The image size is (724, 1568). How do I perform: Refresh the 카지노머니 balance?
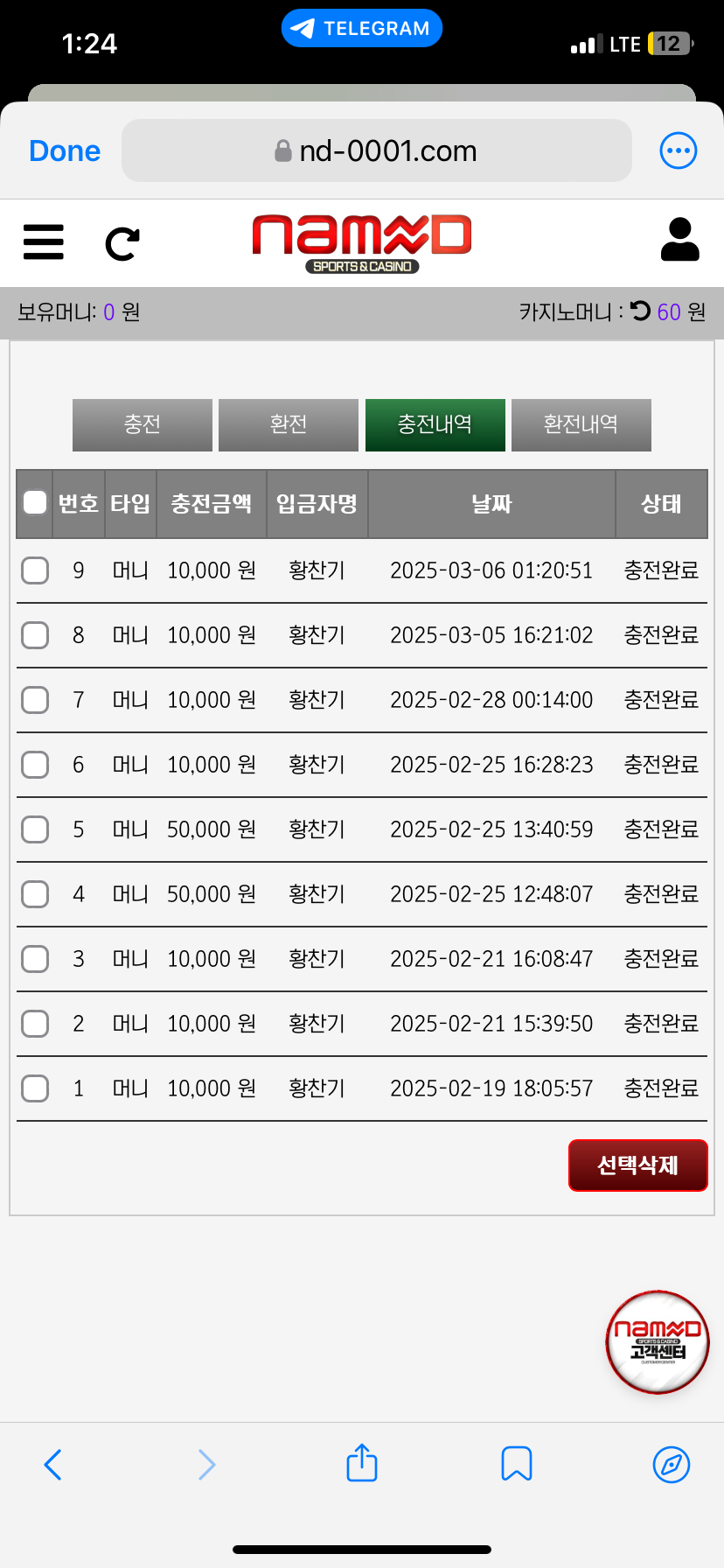[x=641, y=311]
